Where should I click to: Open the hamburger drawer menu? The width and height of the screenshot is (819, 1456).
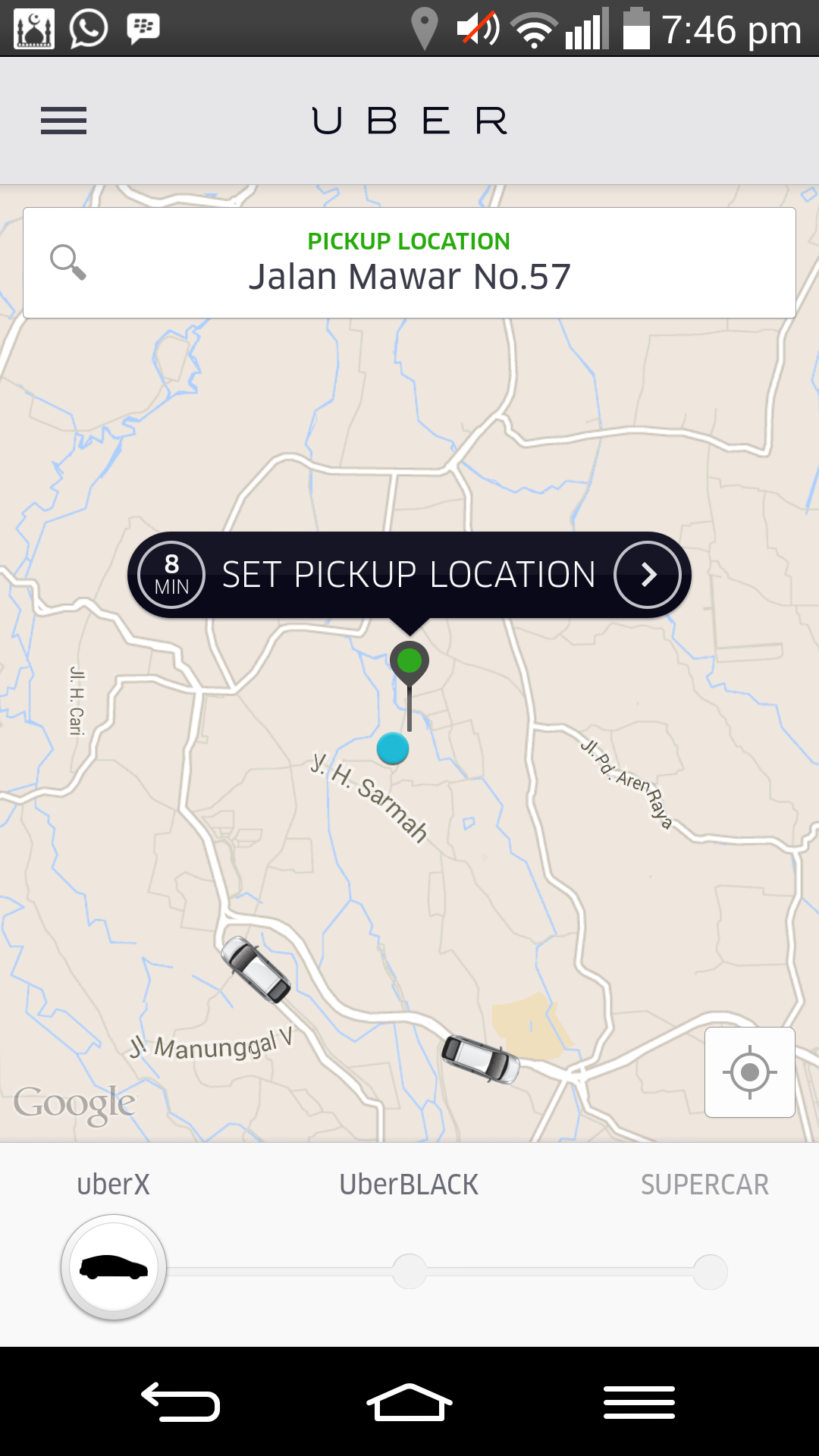(x=64, y=121)
